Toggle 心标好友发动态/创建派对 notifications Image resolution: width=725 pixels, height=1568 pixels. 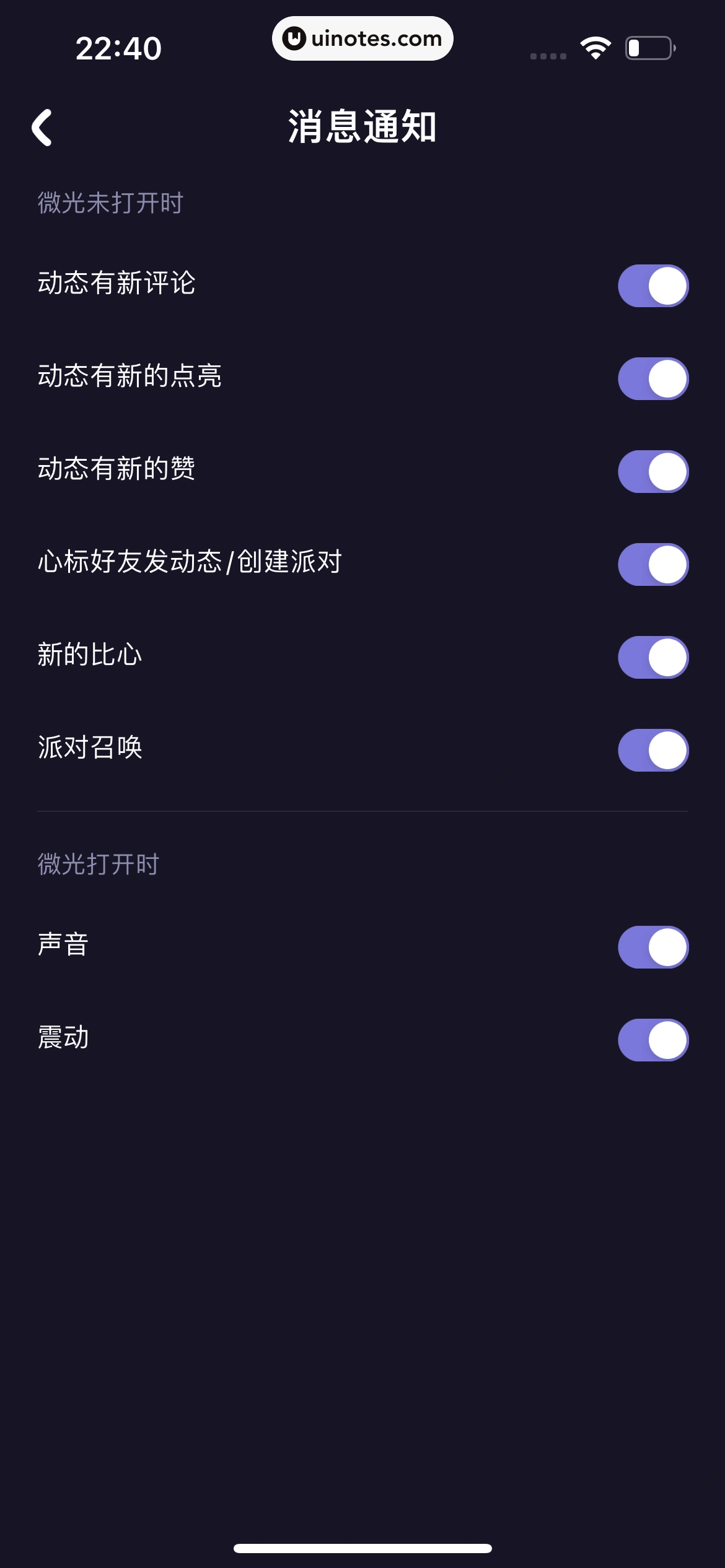653,564
